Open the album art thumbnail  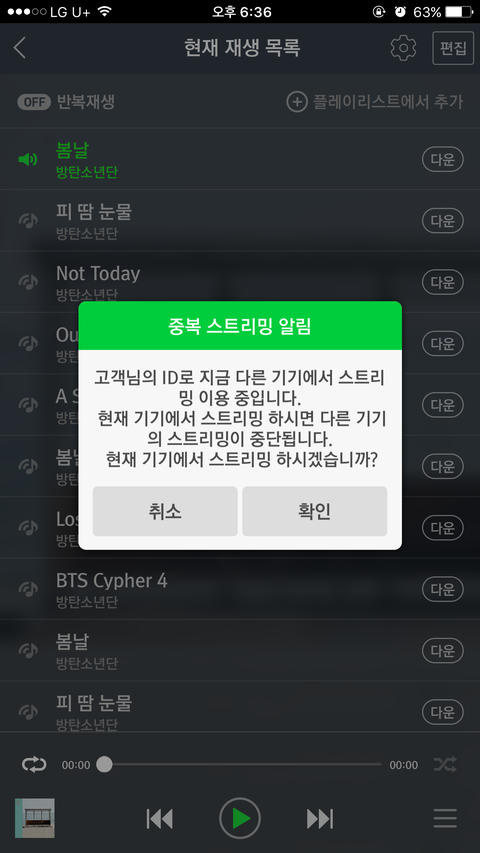pos(35,818)
